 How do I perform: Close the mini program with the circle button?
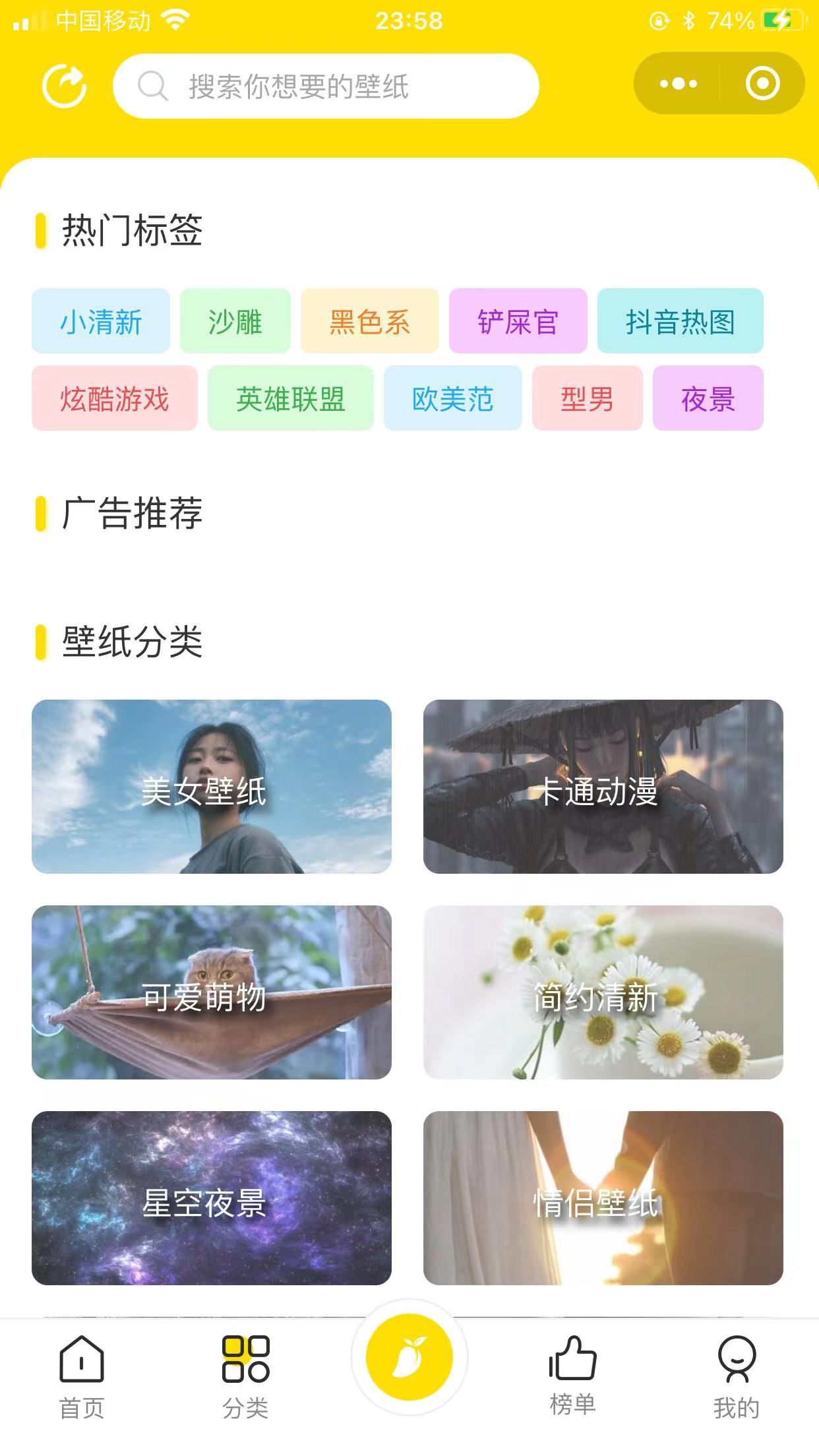[x=762, y=84]
